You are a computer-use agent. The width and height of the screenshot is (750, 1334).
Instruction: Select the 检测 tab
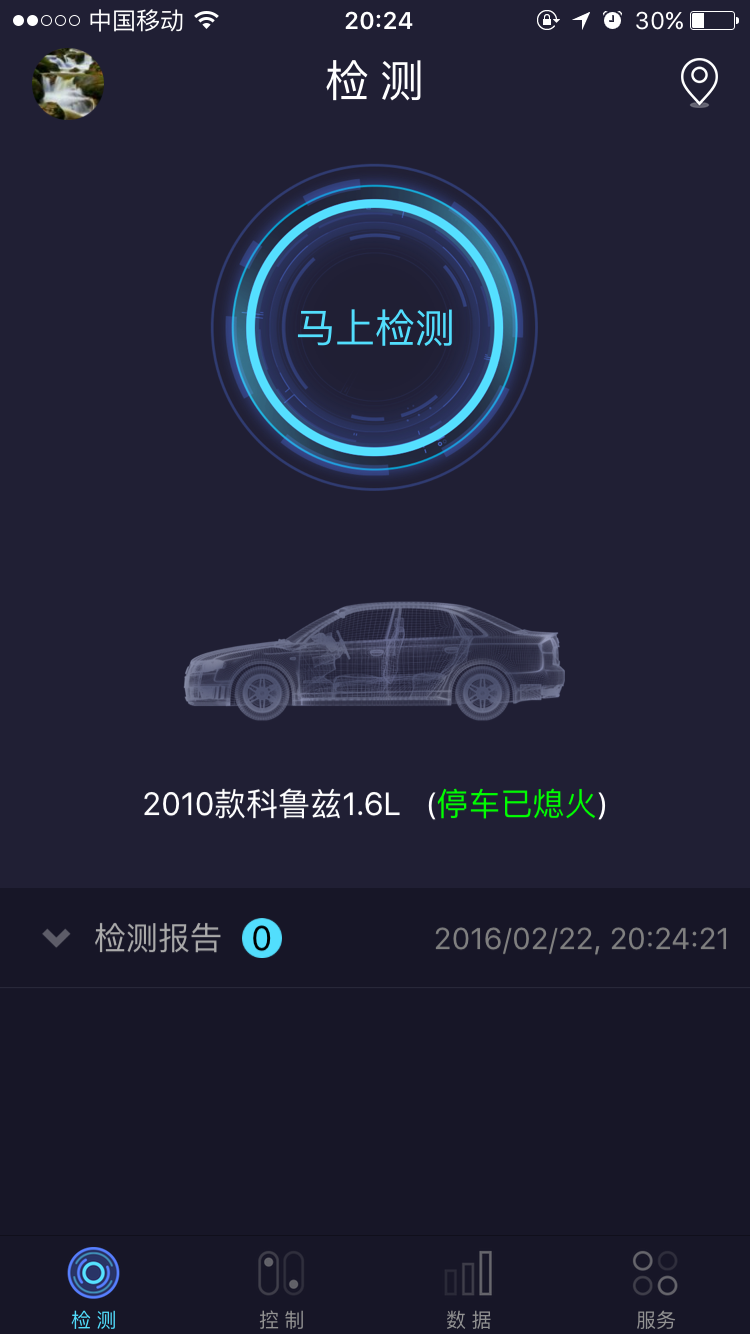click(x=93, y=1288)
